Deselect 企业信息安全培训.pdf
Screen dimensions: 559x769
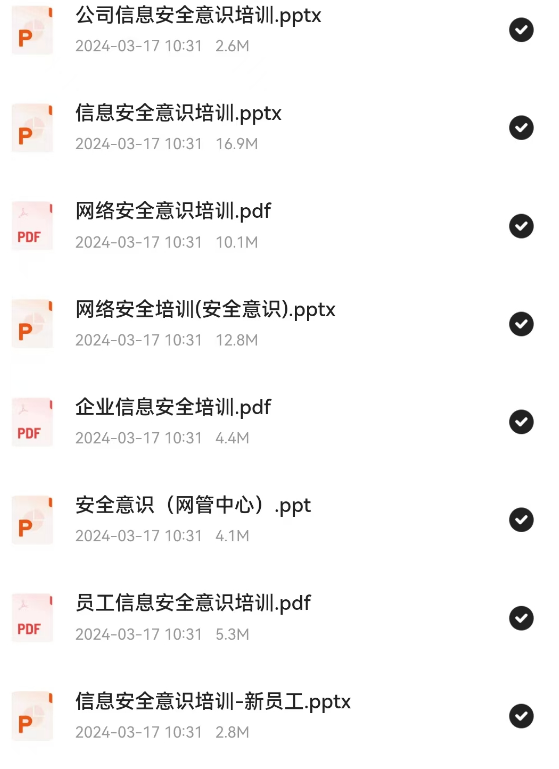(x=521, y=422)
